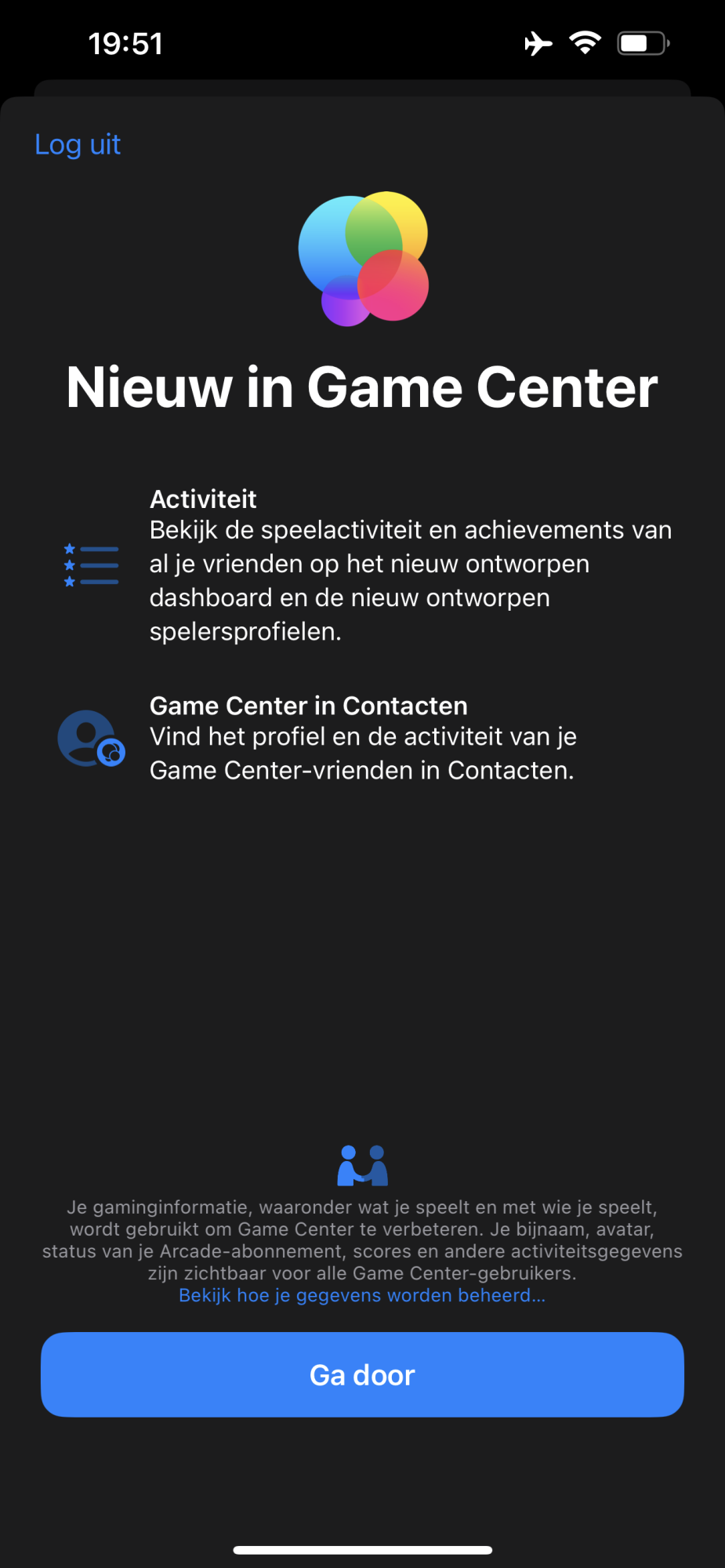725x1568 pixels.
Task: Open Bekijk hoe je gegevens worden beheerd link
Action: [x=362, y=1295]
